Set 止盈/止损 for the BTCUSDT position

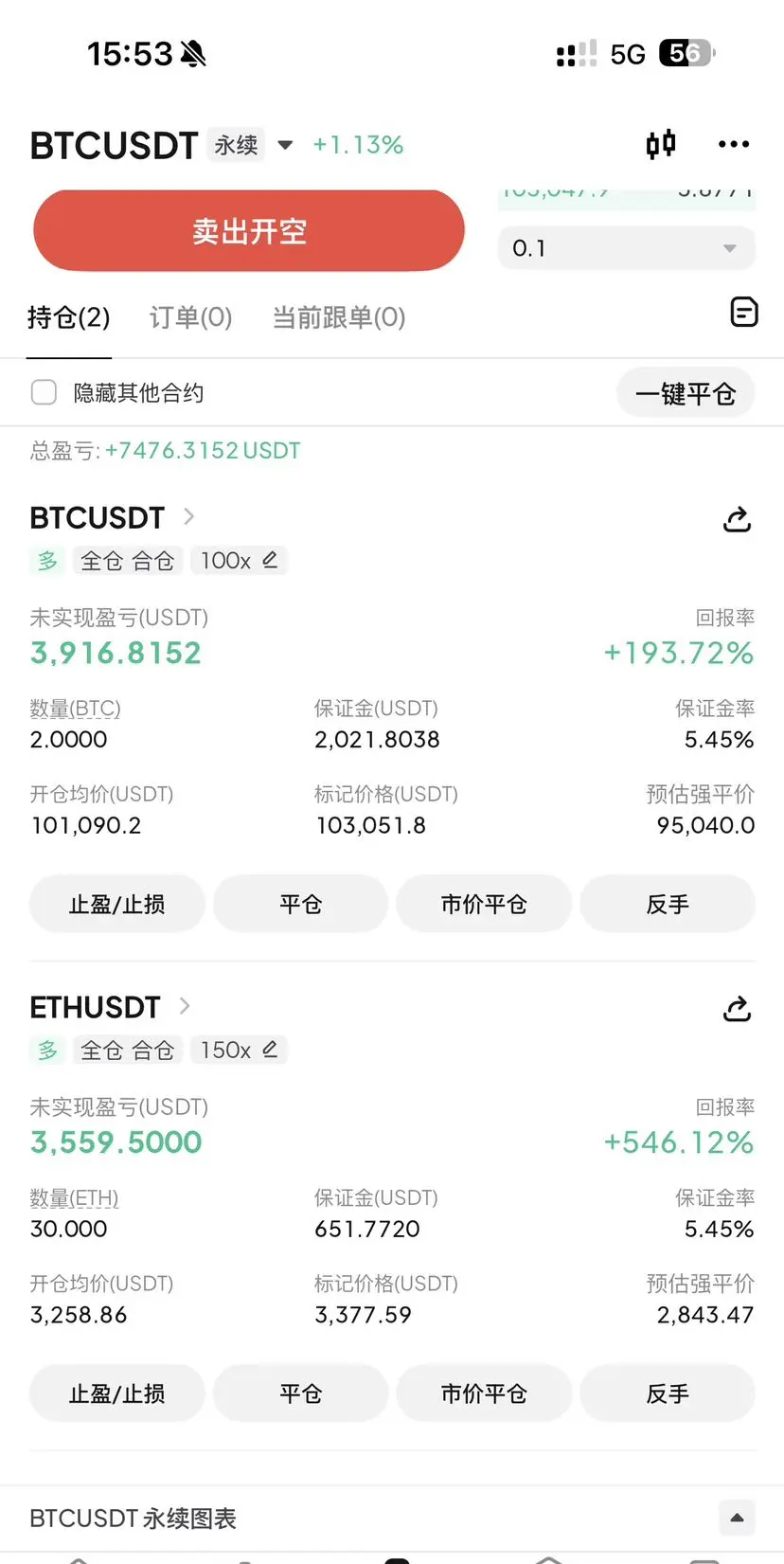(x=117, y=905)
